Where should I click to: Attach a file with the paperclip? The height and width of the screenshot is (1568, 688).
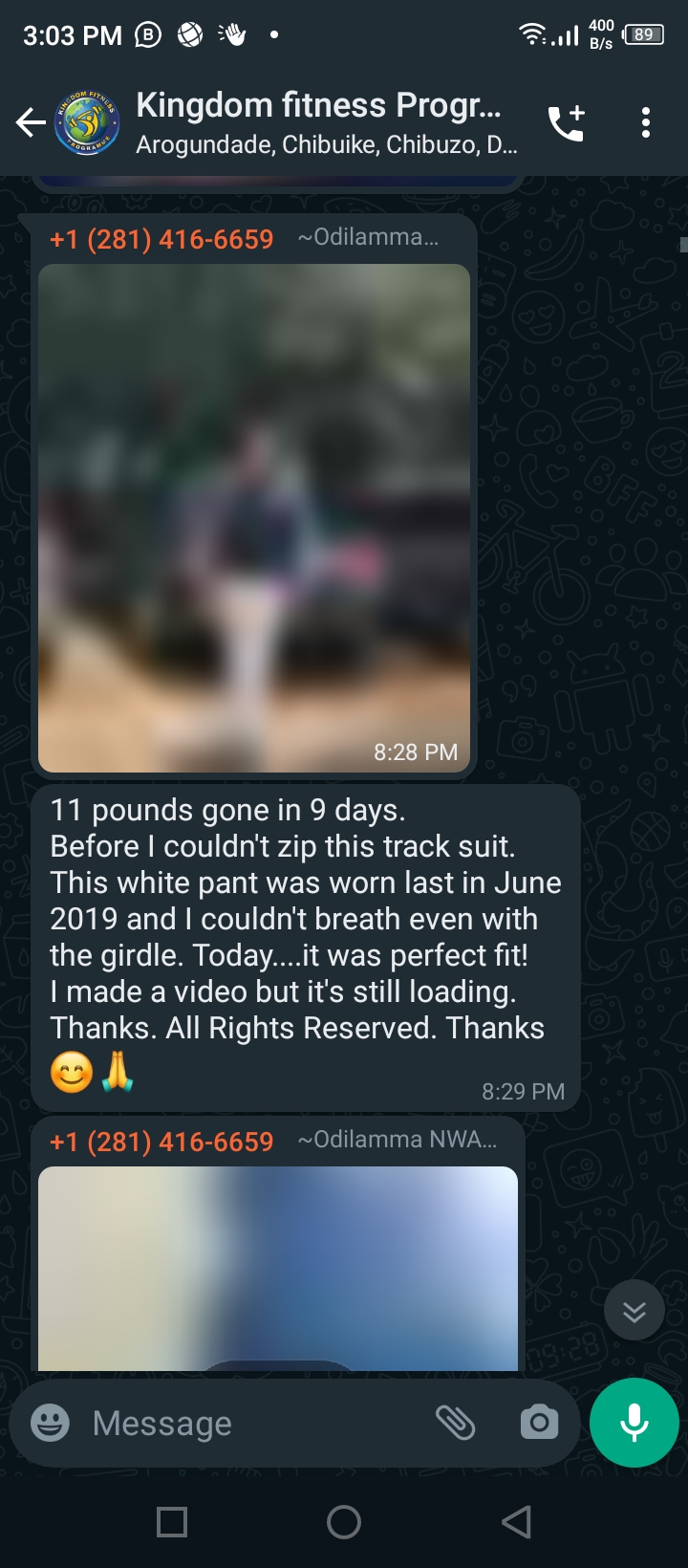(456, 1423)
